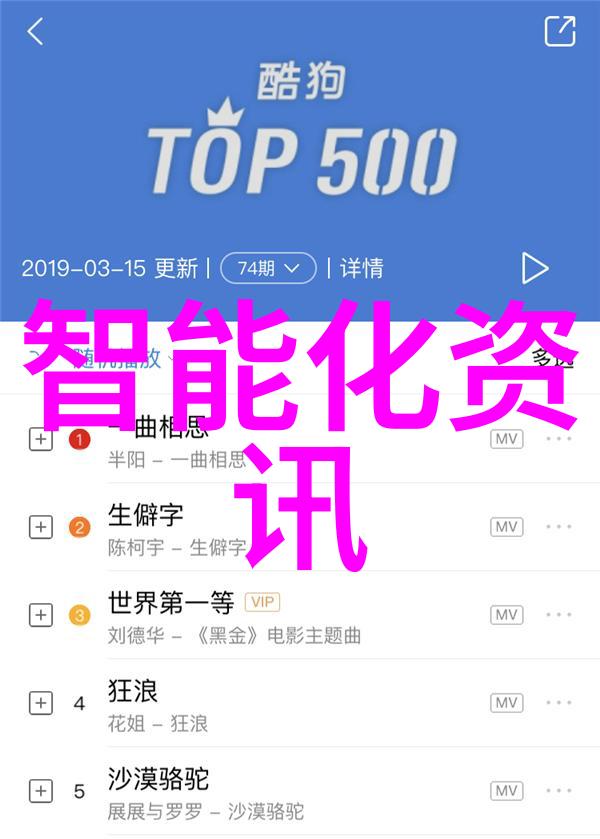
Task: Share the TOP 500 chart
Action: click(x=560, y=31)
